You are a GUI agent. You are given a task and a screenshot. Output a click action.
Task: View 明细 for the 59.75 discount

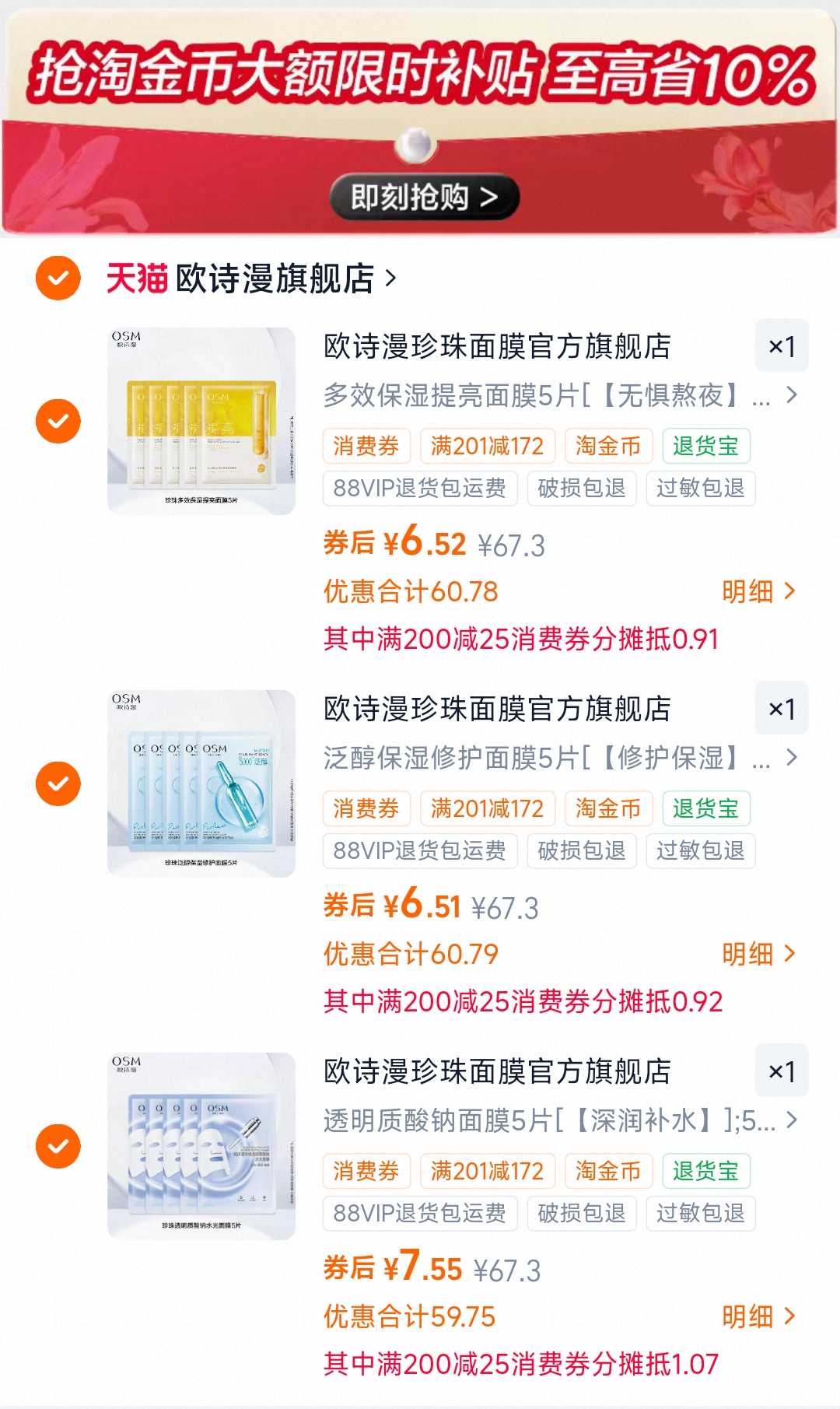click(758, 1316)
